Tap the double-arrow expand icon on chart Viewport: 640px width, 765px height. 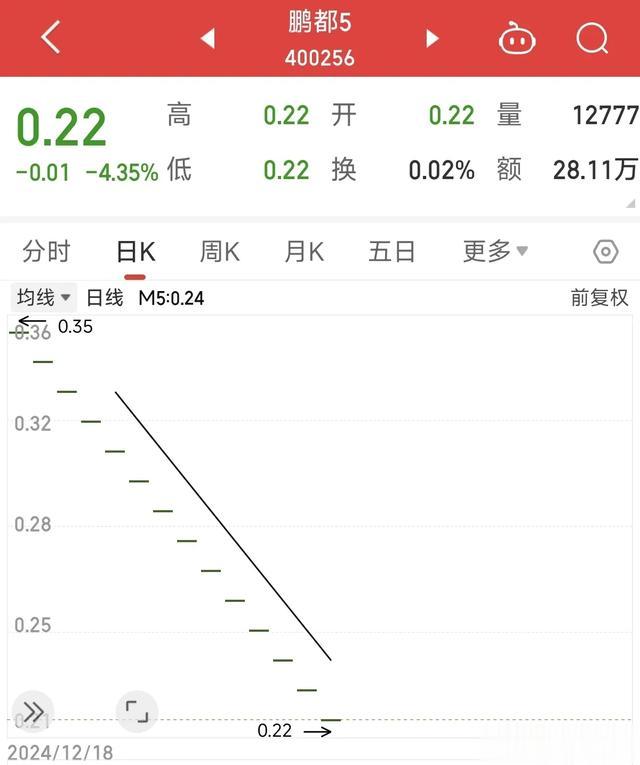click(34, 712)
